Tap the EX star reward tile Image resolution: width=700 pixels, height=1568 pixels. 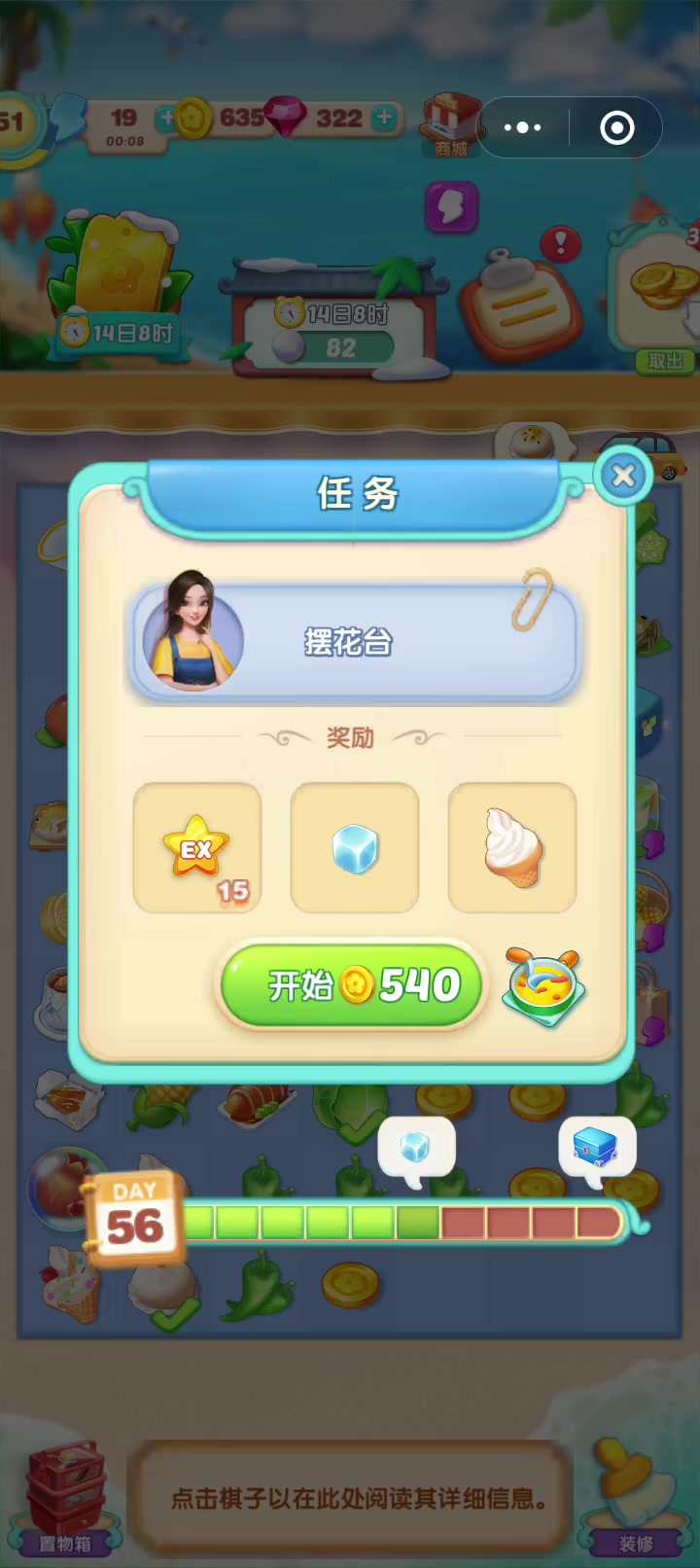(x=197, y=848)
